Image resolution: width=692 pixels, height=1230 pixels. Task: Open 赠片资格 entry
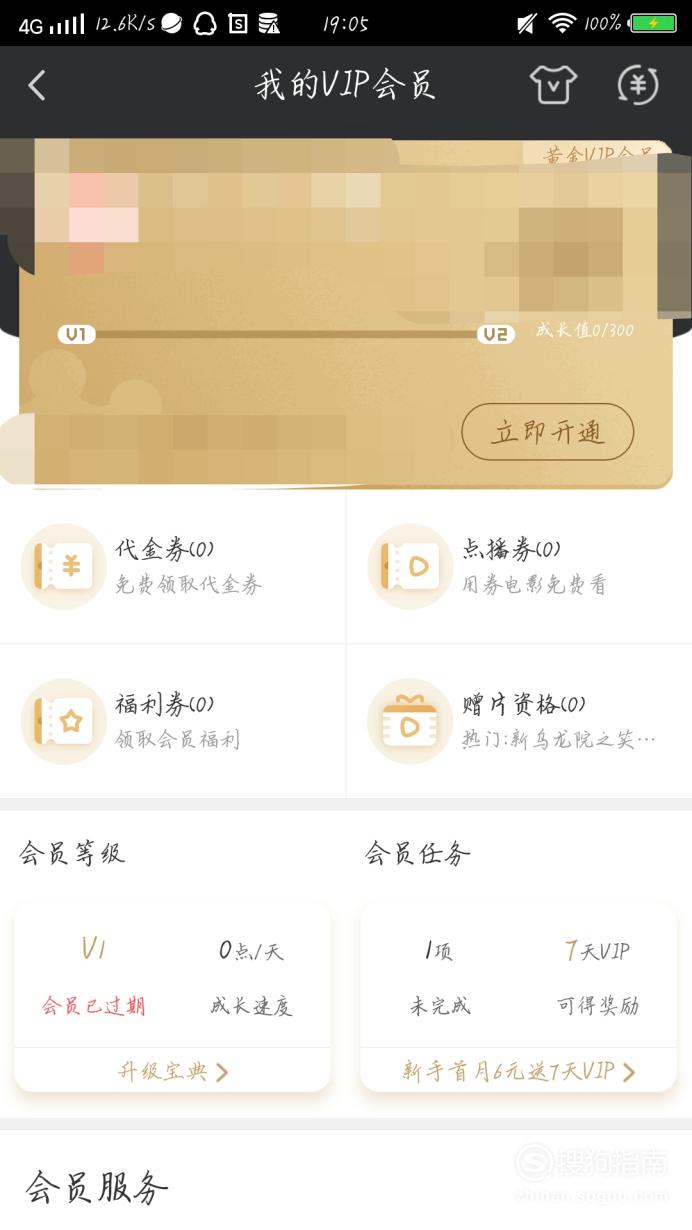tap(519, 721)
